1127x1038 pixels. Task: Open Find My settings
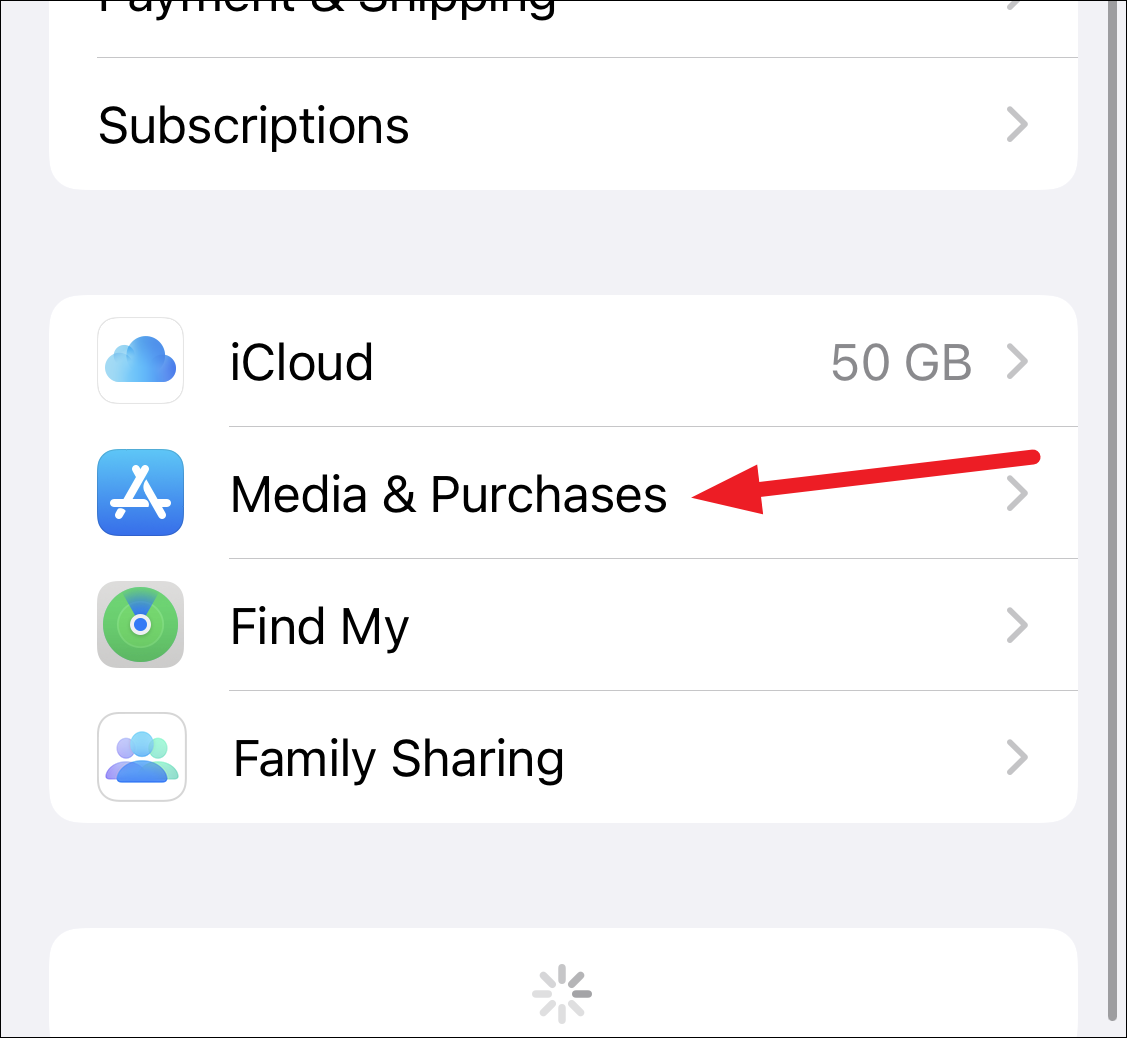320,627
